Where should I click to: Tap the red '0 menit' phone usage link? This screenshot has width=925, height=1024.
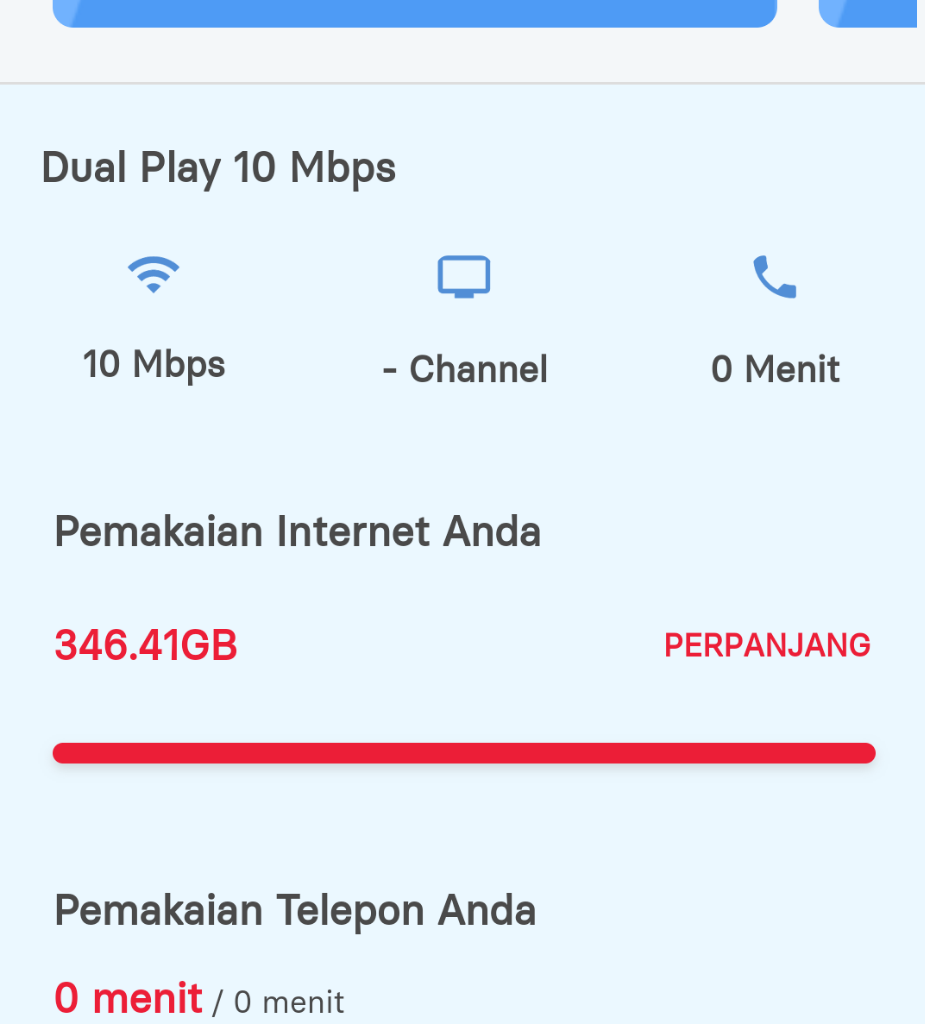tap(128, 997)
